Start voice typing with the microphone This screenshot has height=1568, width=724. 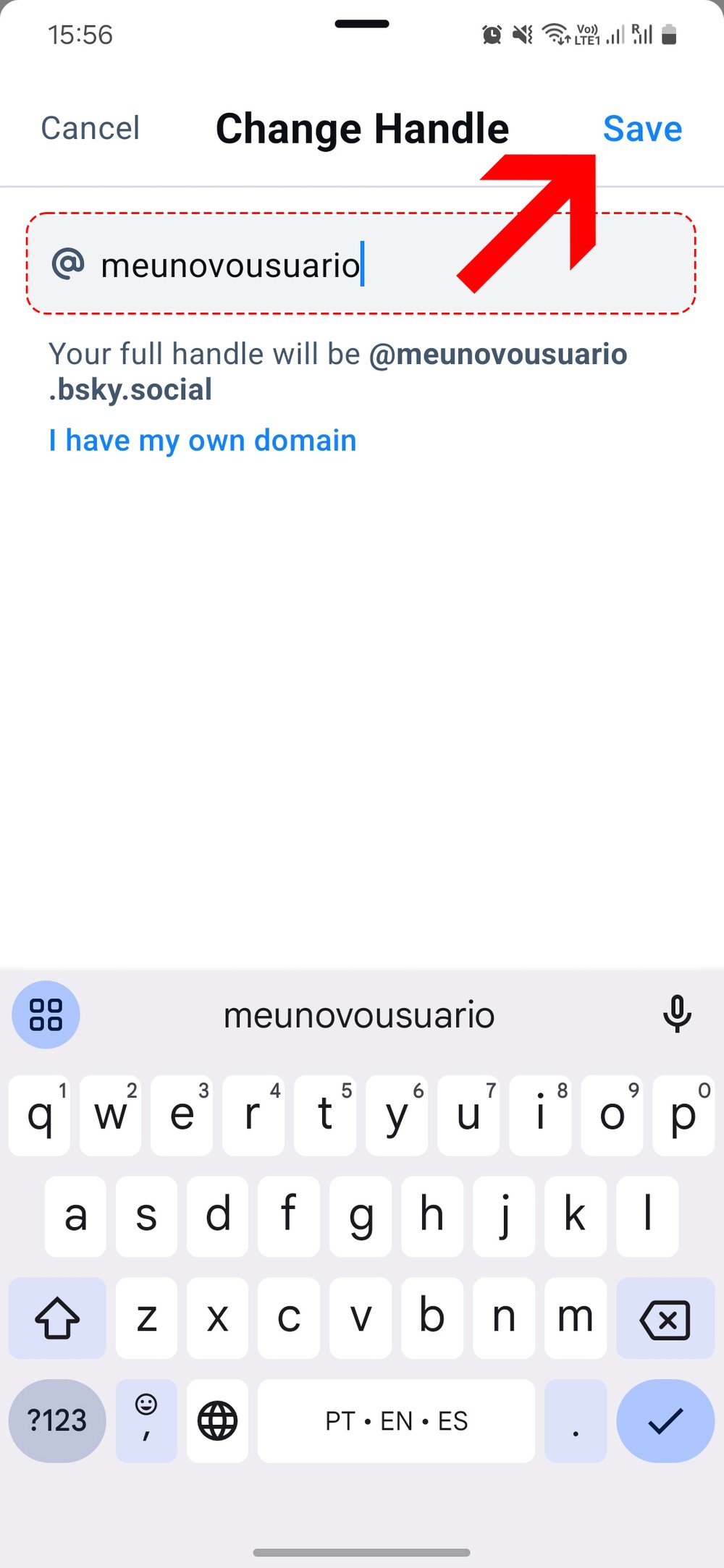(x=677, y=1014)
